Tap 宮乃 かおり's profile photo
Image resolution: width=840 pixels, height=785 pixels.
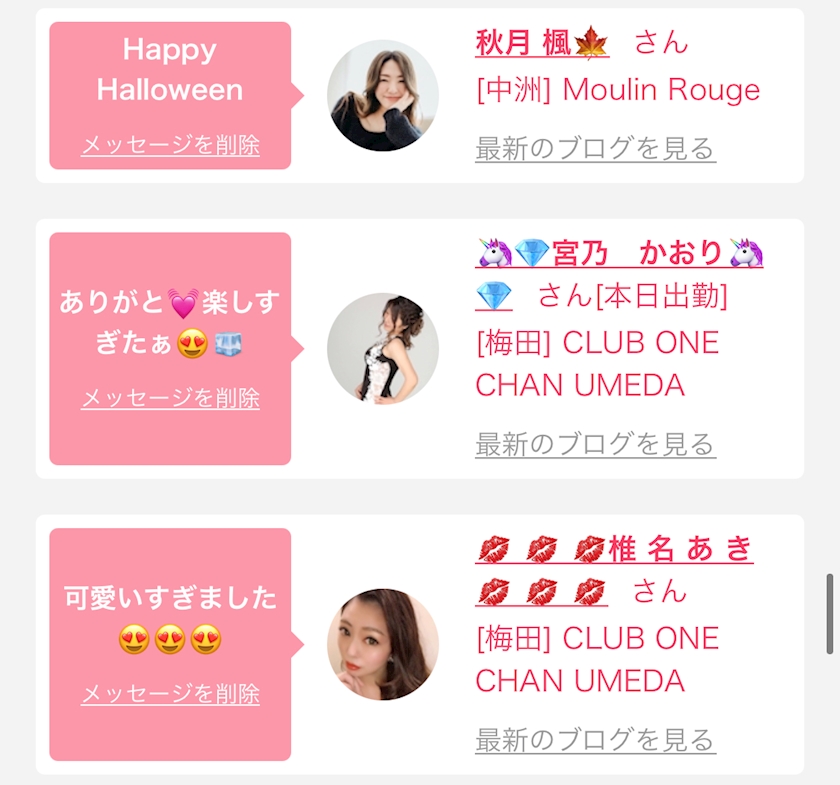pyautogui.click(x=383, y=348)
